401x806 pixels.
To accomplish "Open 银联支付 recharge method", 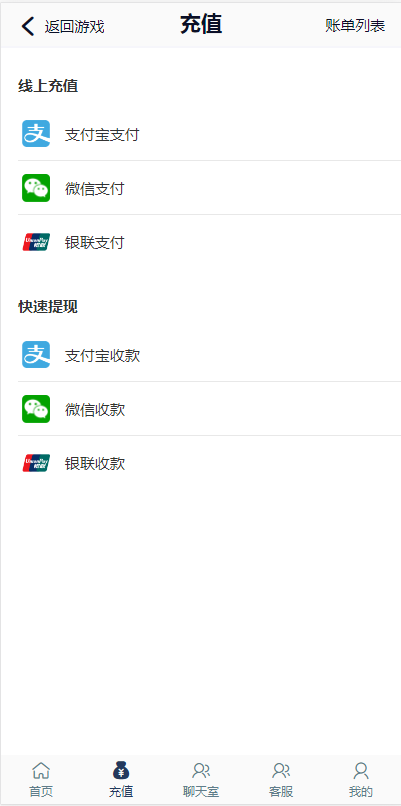I will pyautogui.click(x=209, y=242).
